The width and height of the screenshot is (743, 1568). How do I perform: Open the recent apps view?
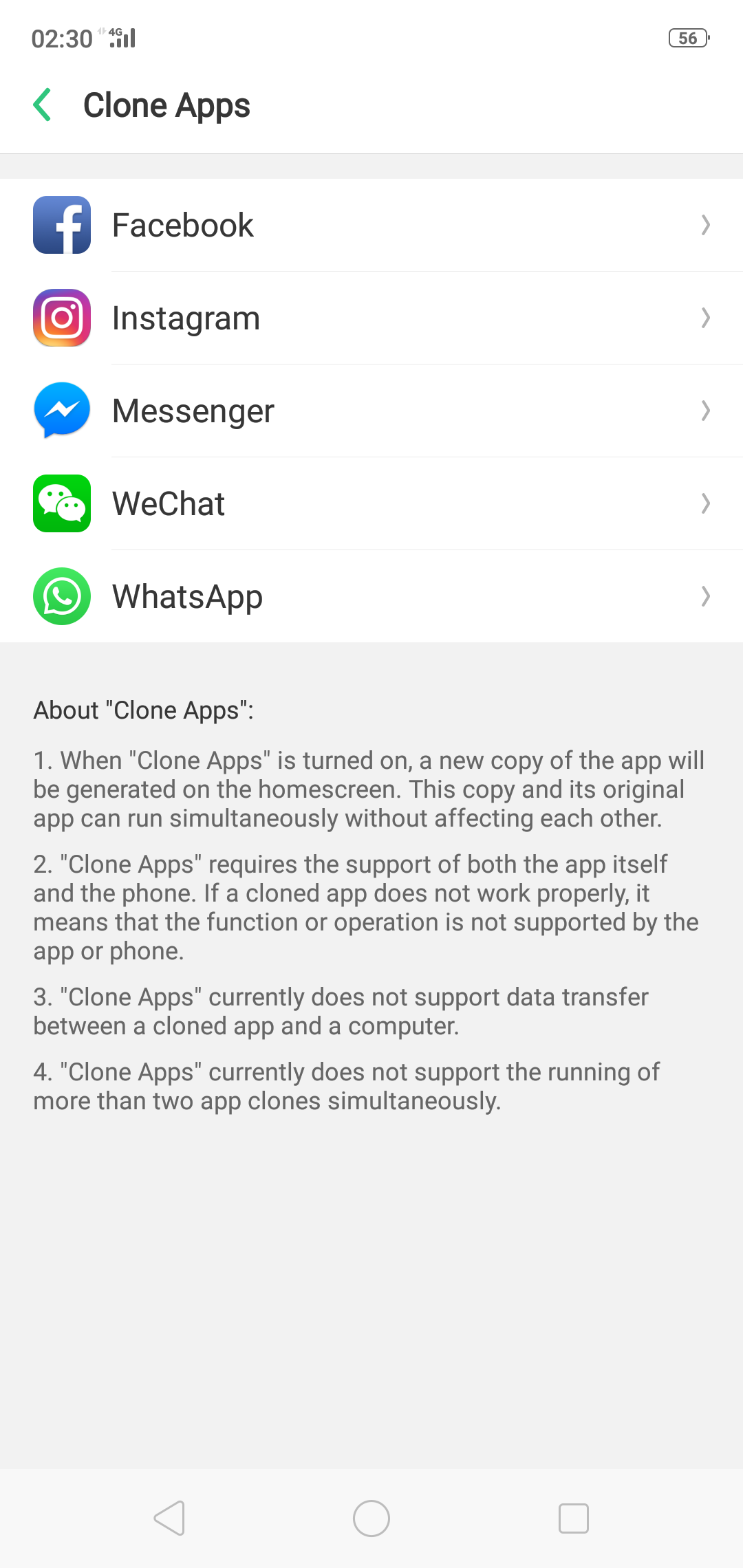tap(573, 1518)
